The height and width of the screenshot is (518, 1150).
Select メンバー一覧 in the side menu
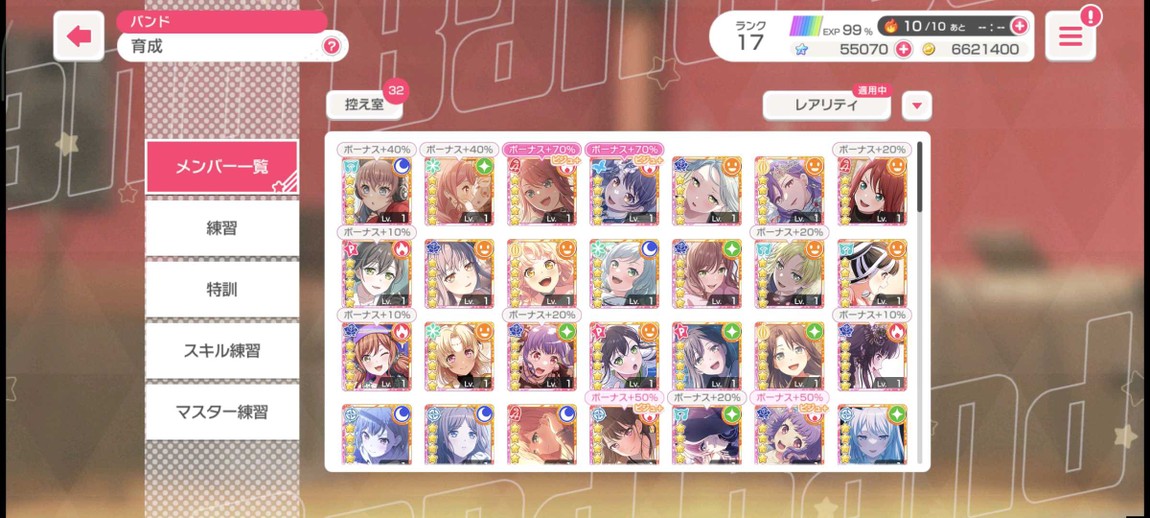click(222, 167)
